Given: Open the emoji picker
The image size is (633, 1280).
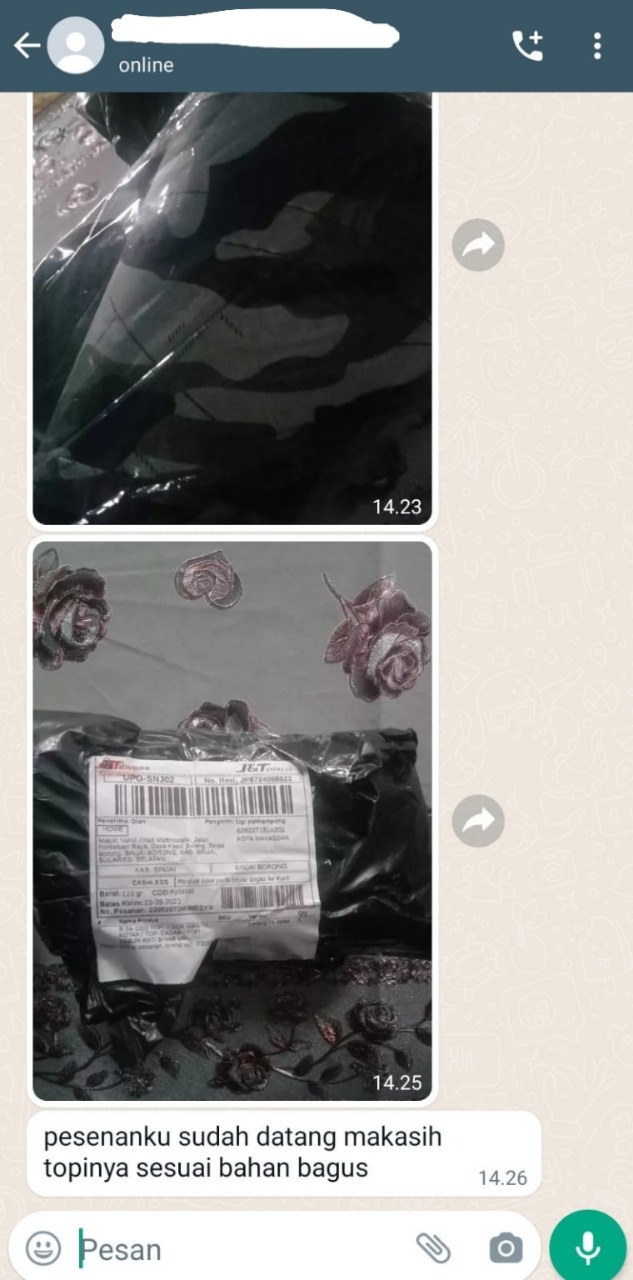Looking at the screenshot, I should coord(43,1247).
